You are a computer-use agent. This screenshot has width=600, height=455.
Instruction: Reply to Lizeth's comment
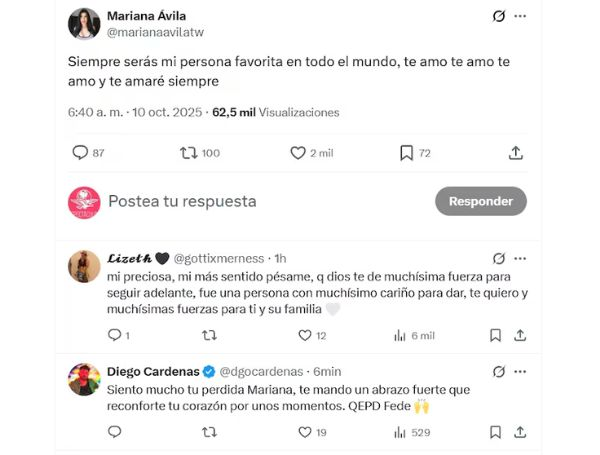click(114, 336)
